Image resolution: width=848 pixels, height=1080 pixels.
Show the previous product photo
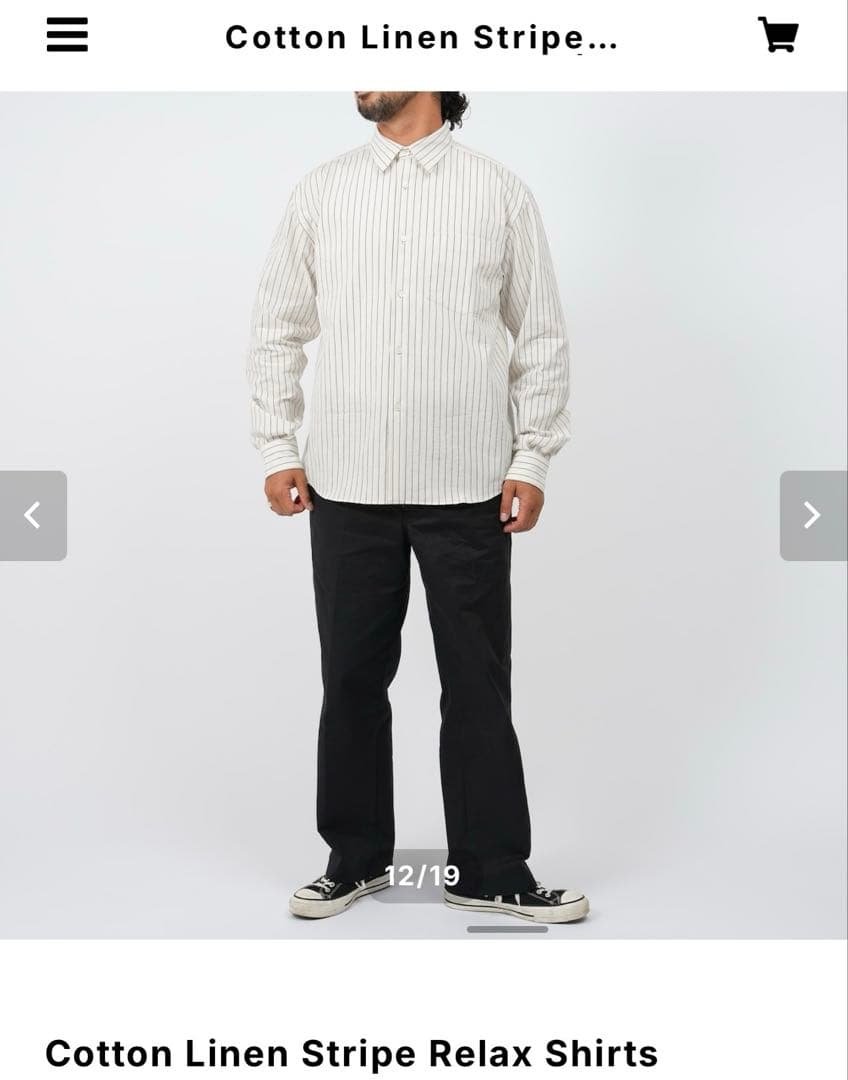point(33,516)
